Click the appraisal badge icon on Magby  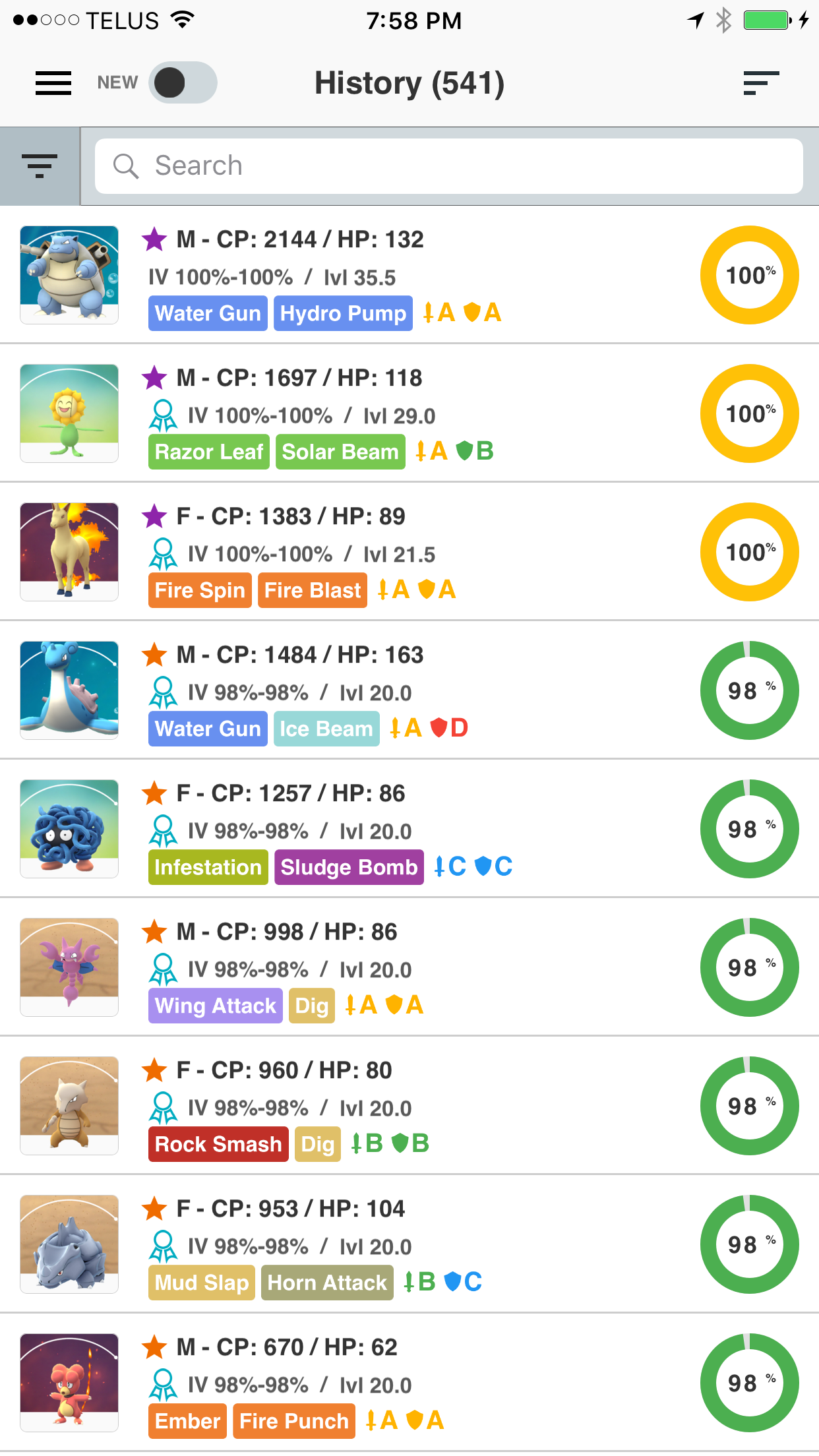pos(165,1385)
